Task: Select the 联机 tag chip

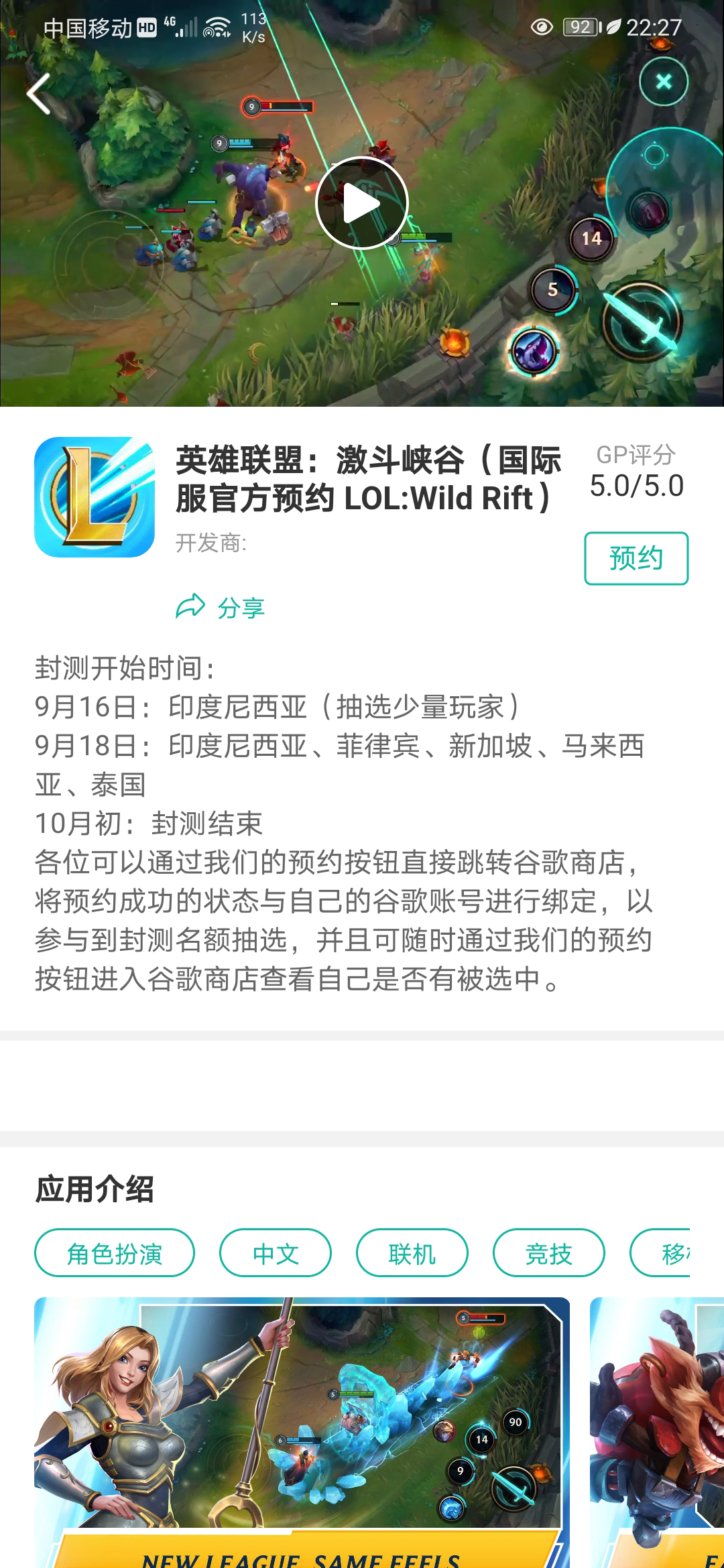Action: coord(412,1253)
